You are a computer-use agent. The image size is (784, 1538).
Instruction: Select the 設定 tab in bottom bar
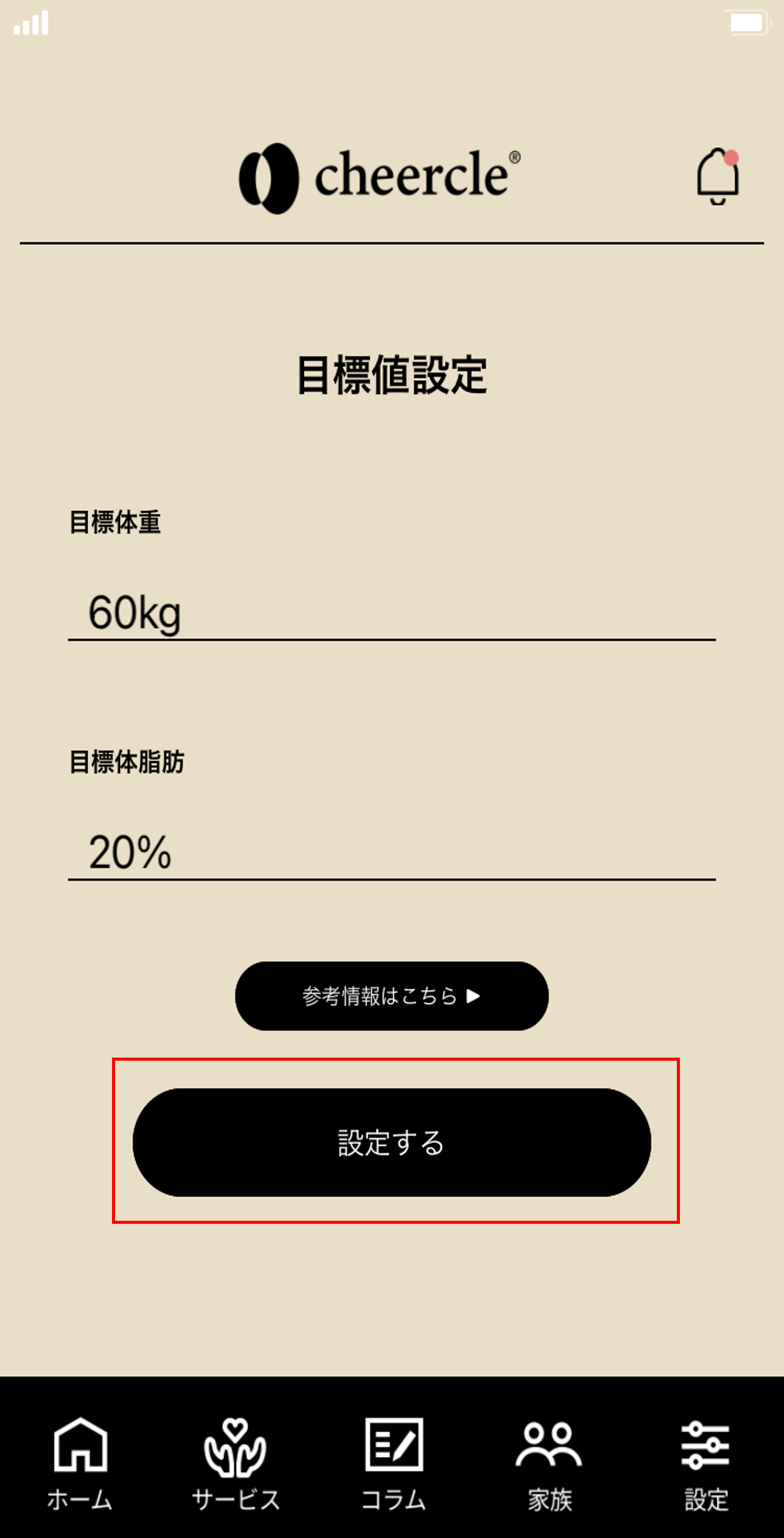tap(705, 1465)
